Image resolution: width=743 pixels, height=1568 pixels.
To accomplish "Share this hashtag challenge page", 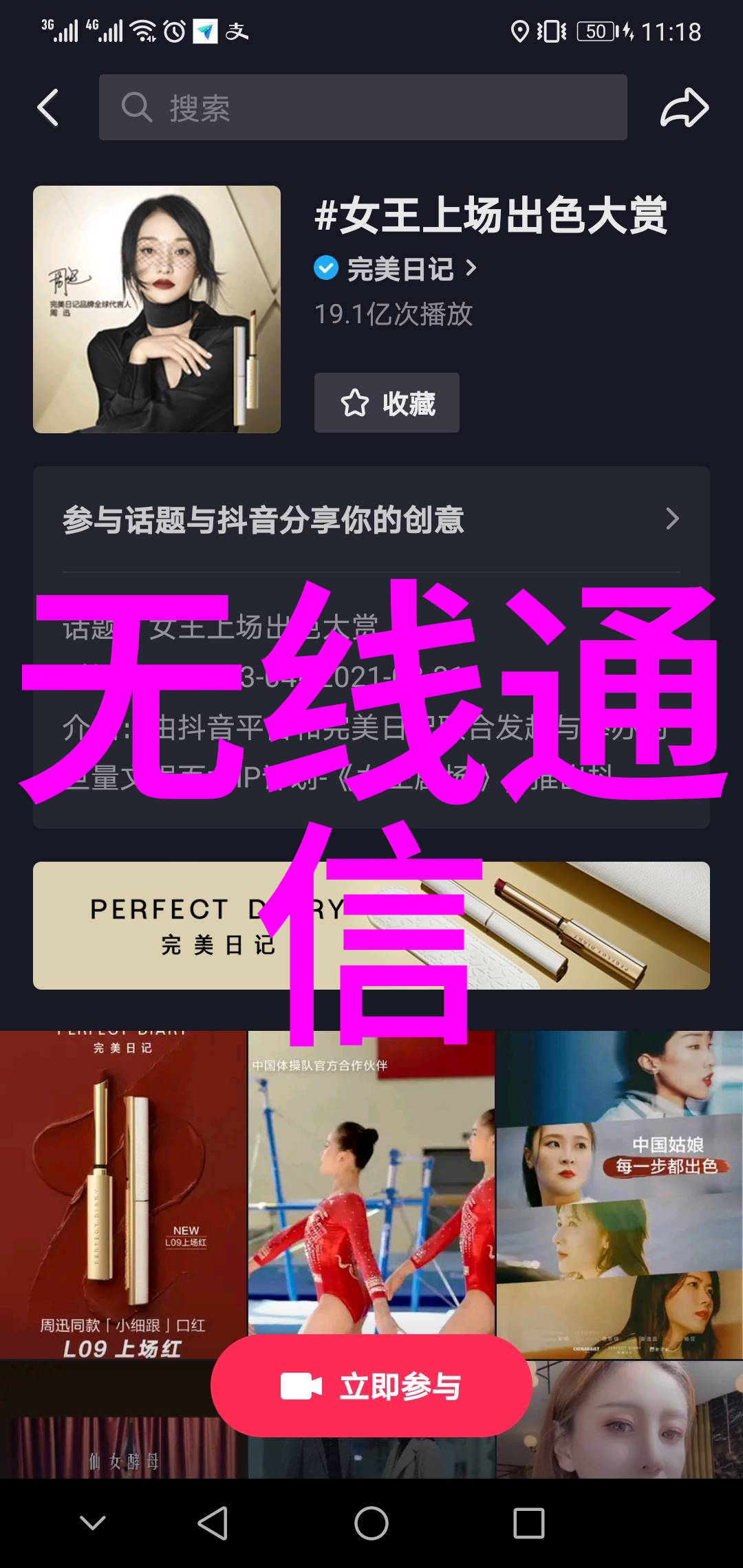I will pyautogui.click(x=684, y=108).
